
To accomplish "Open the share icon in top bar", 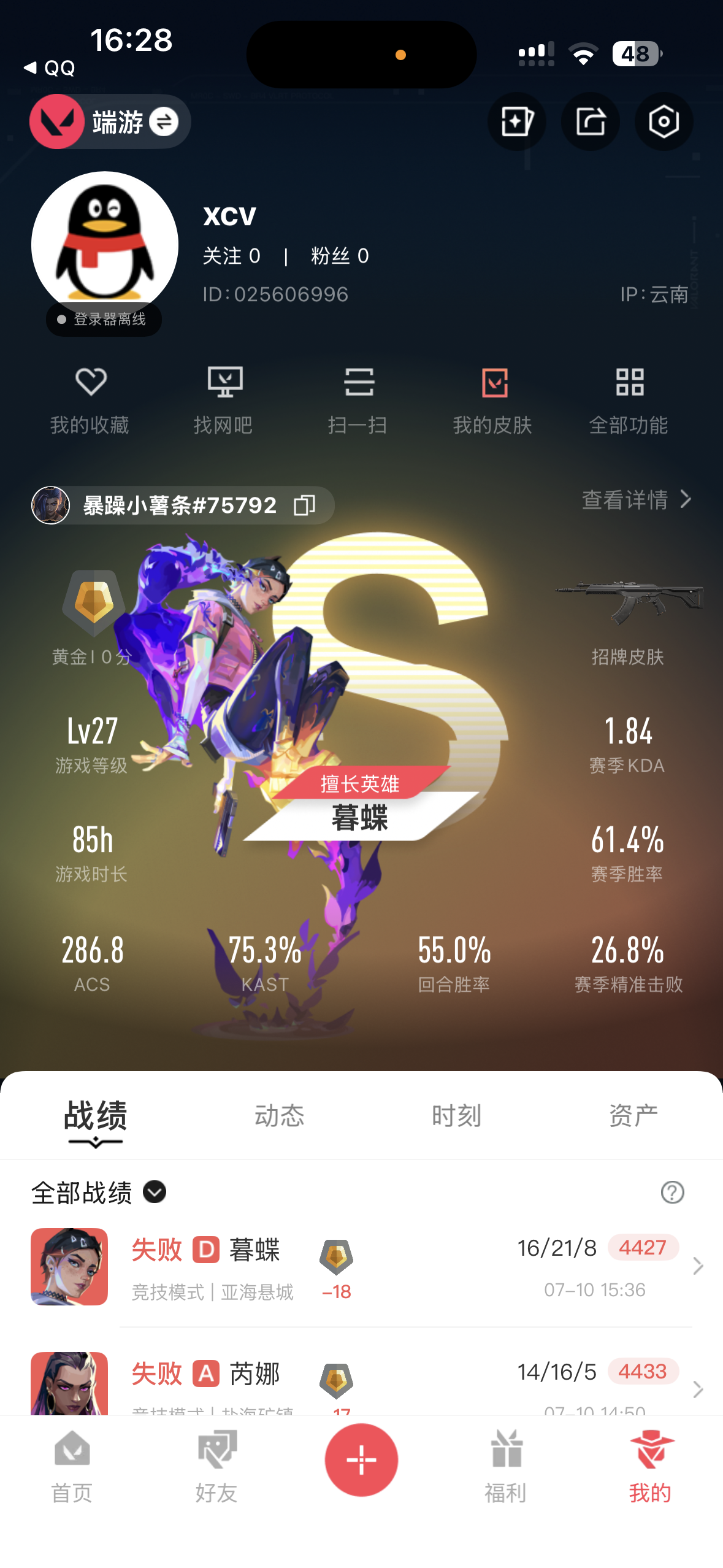I will [x=590, y=121].
